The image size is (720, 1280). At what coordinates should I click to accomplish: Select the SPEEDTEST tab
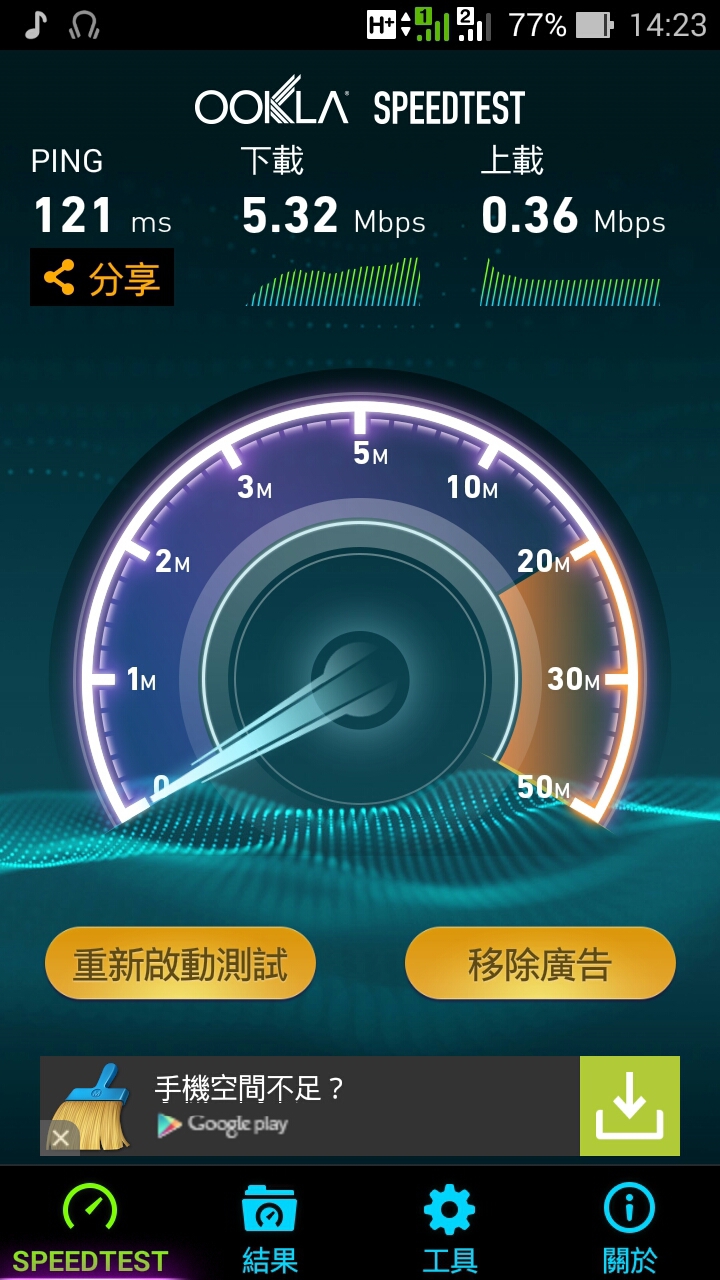(x=90, y=1227)
